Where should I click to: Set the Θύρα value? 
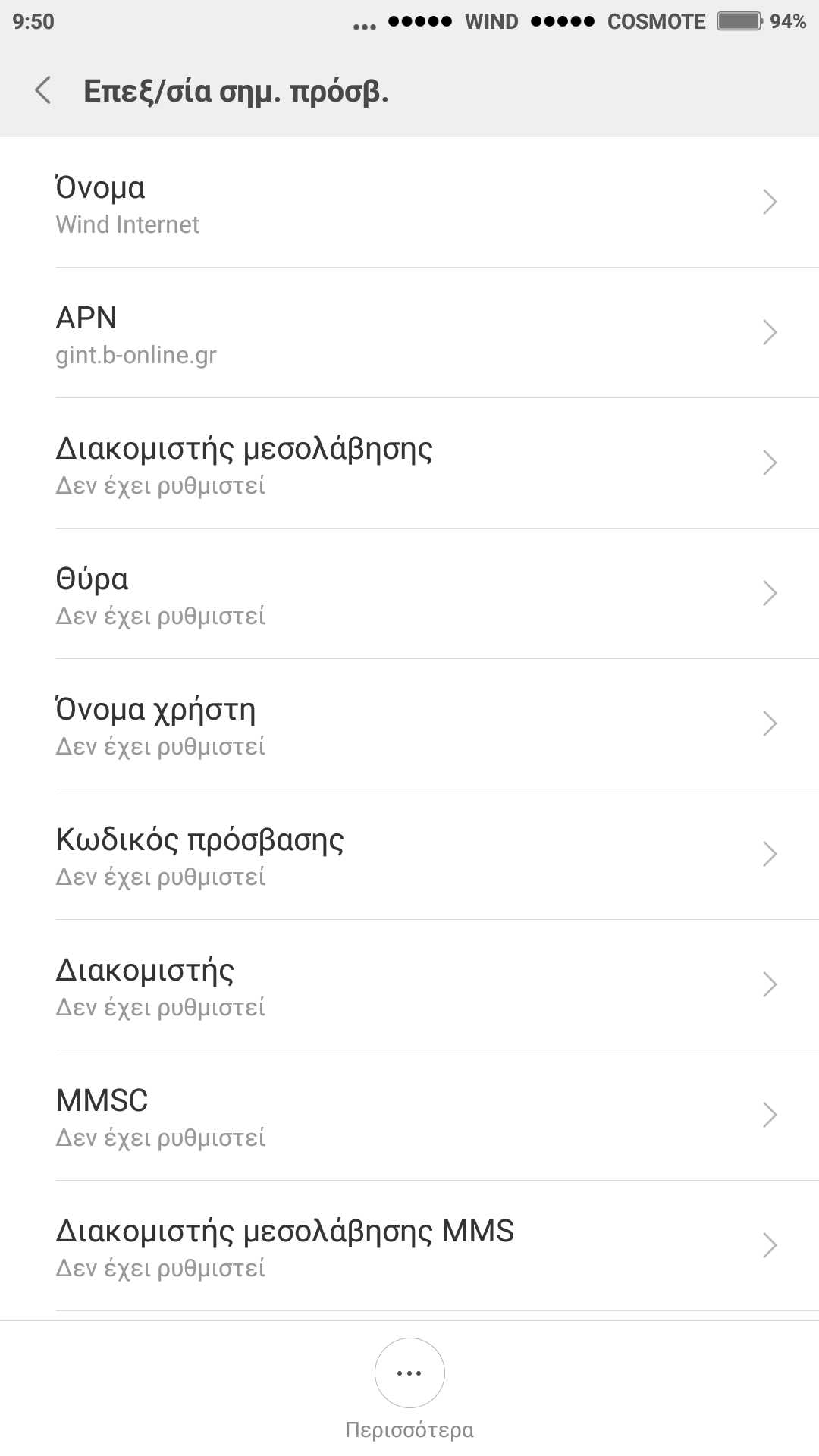[409, 595]
